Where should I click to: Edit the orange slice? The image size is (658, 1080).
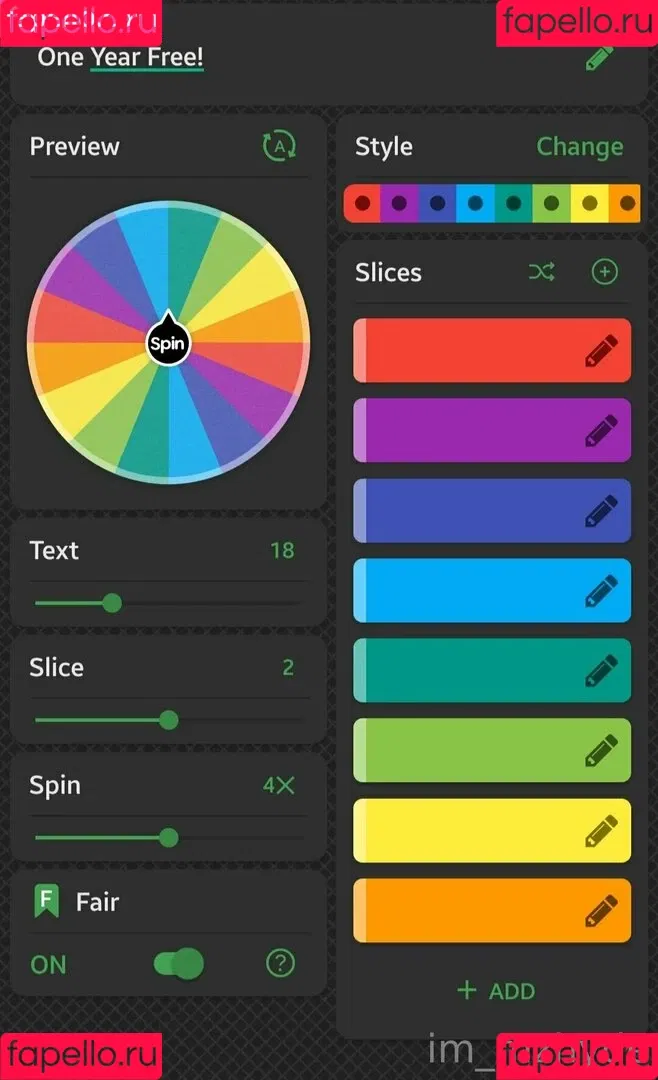(x=600, y=911)
